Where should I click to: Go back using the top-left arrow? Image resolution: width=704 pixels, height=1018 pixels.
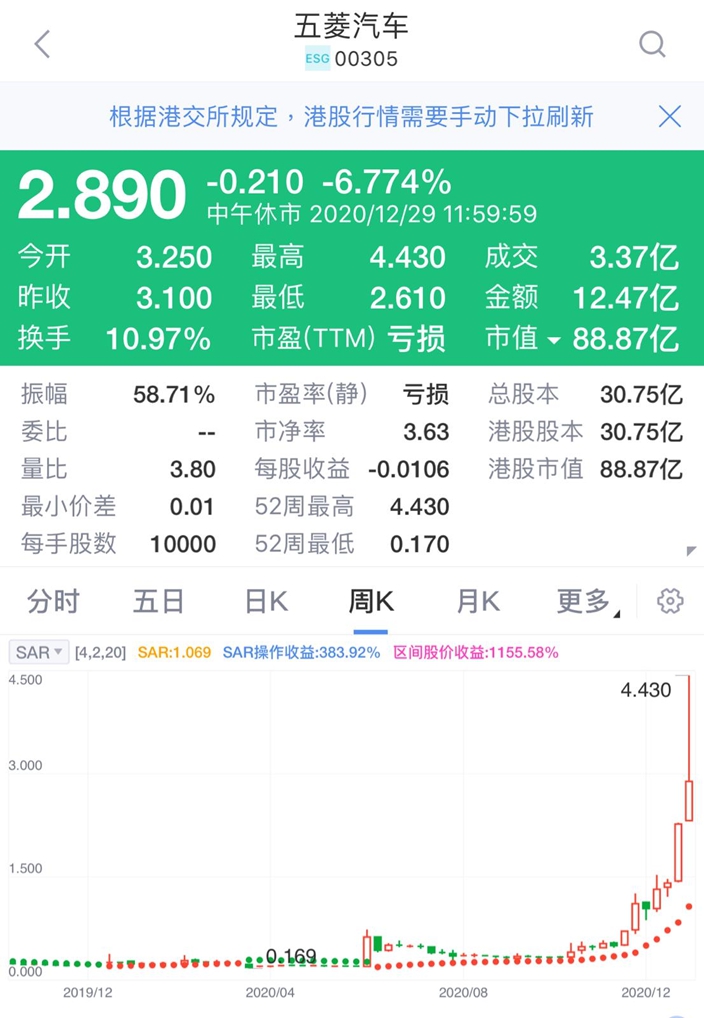[x=42, y=44]
